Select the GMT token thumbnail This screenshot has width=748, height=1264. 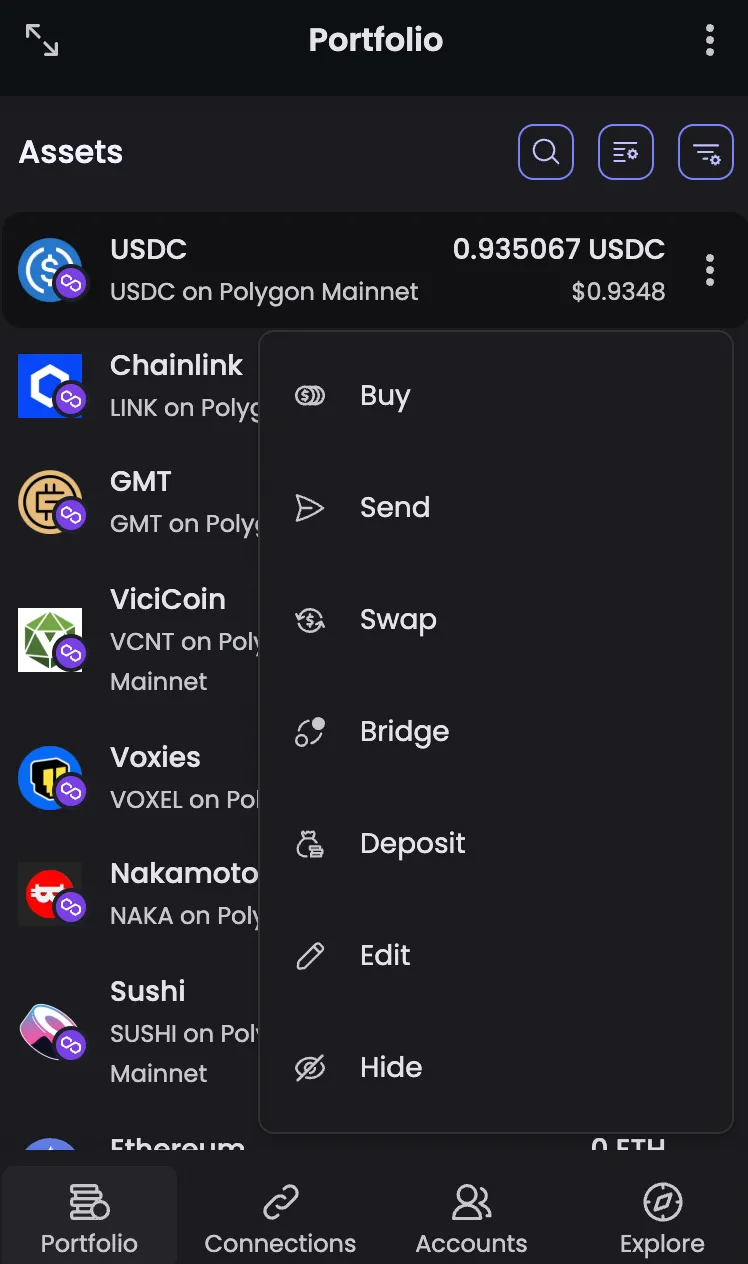pyautogui.click(x=52, y=501)
